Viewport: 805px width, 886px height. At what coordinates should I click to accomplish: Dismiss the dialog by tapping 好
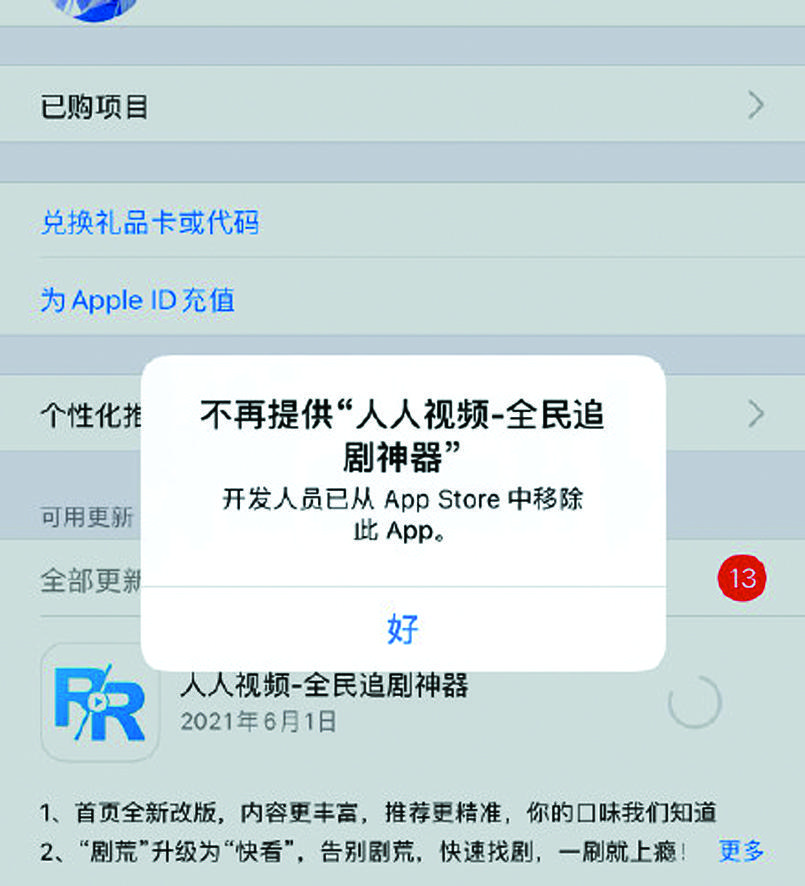[402, 629]
